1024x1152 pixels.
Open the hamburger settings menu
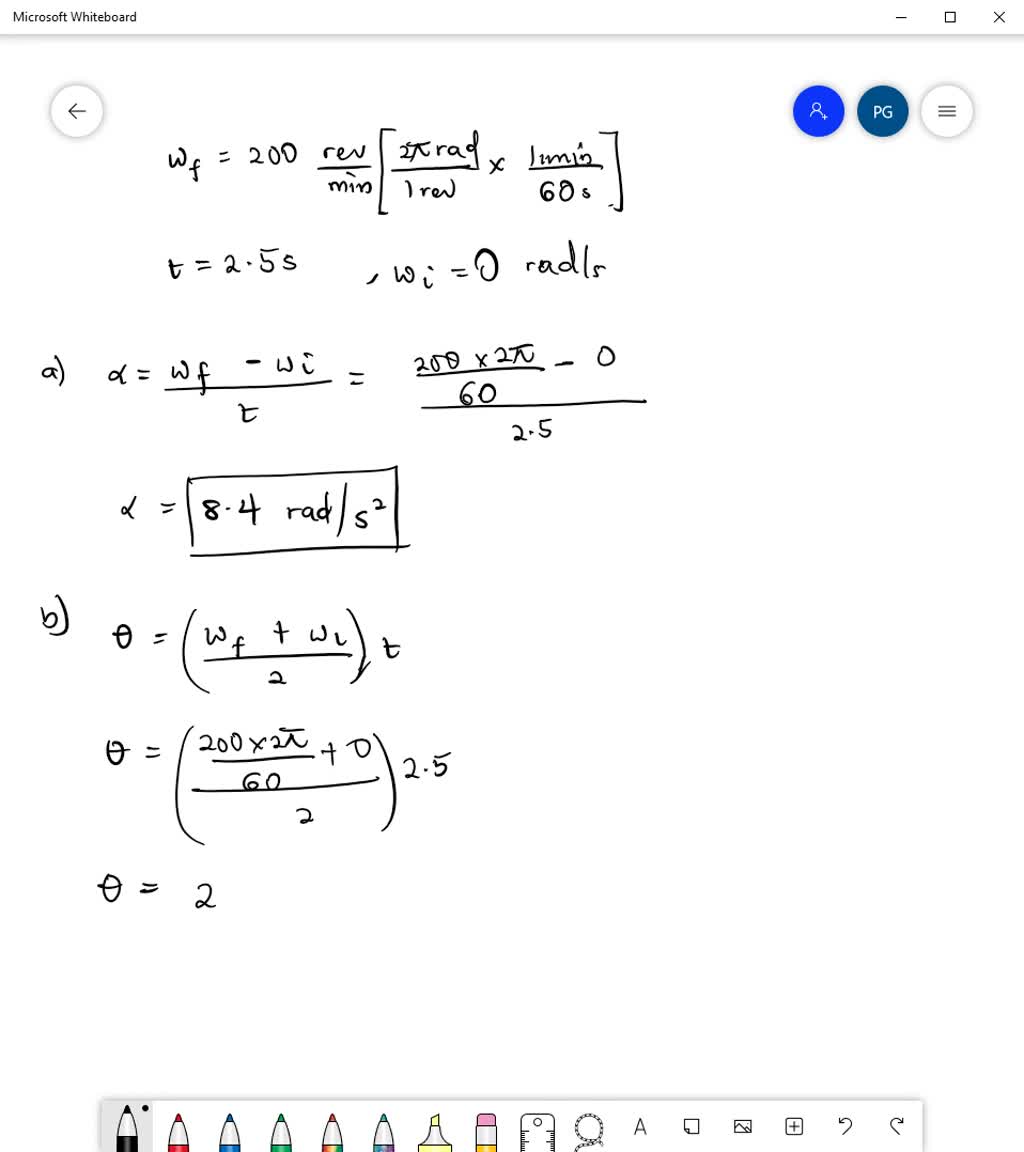946,111
